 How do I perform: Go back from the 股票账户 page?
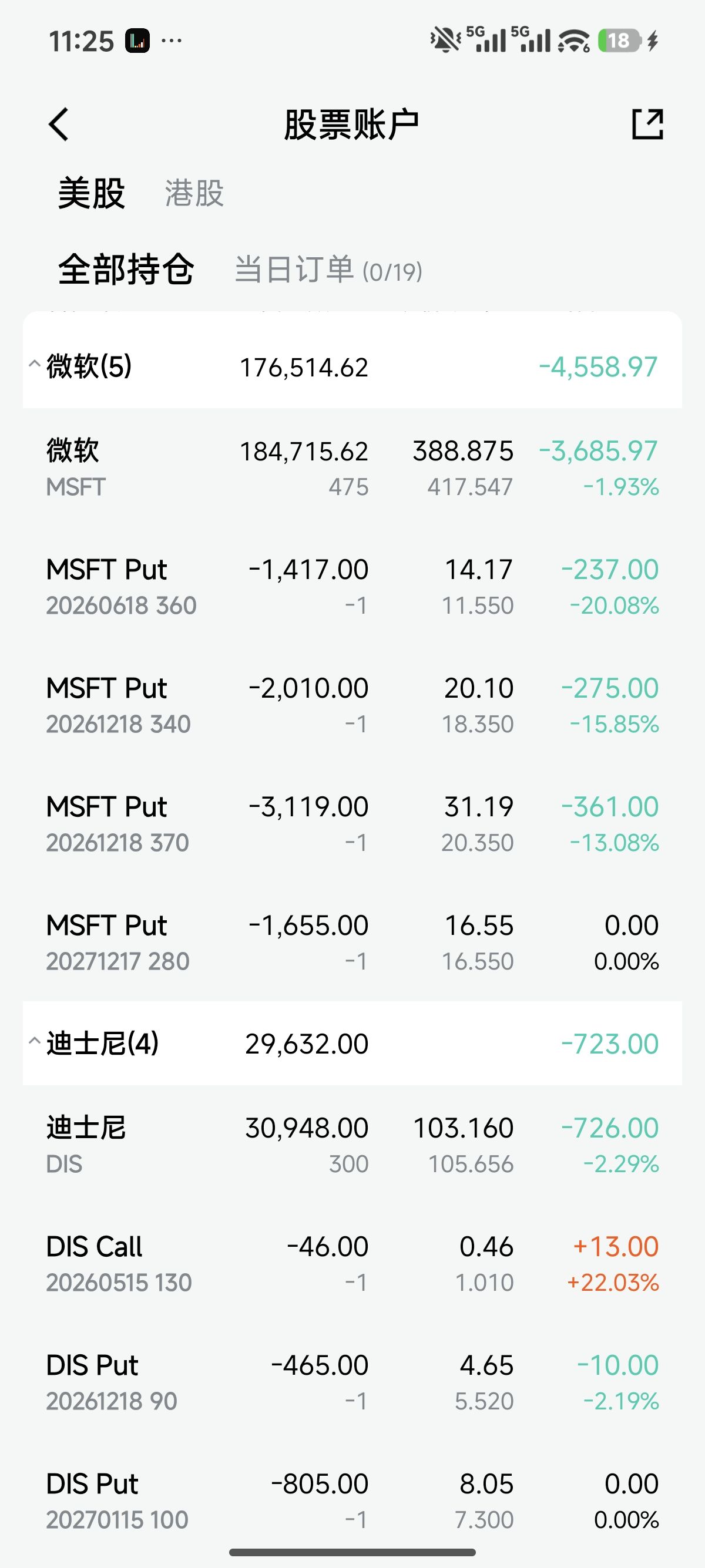[58, 125]
